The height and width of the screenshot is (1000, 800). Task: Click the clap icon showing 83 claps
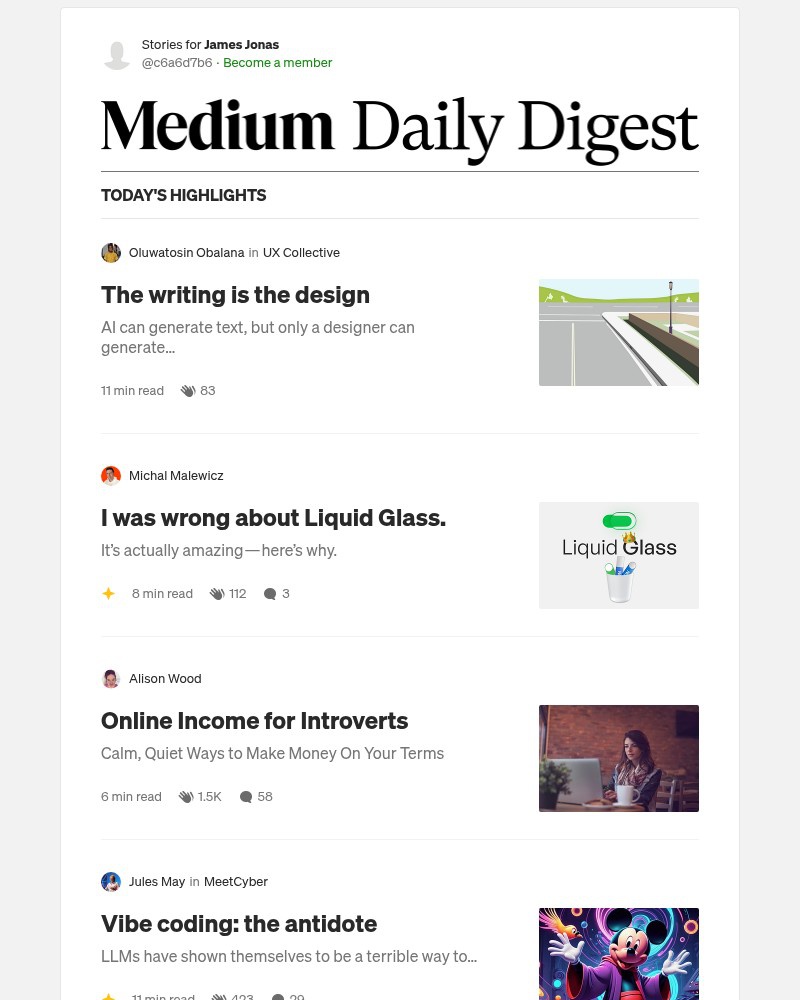(x=188, y=390)
